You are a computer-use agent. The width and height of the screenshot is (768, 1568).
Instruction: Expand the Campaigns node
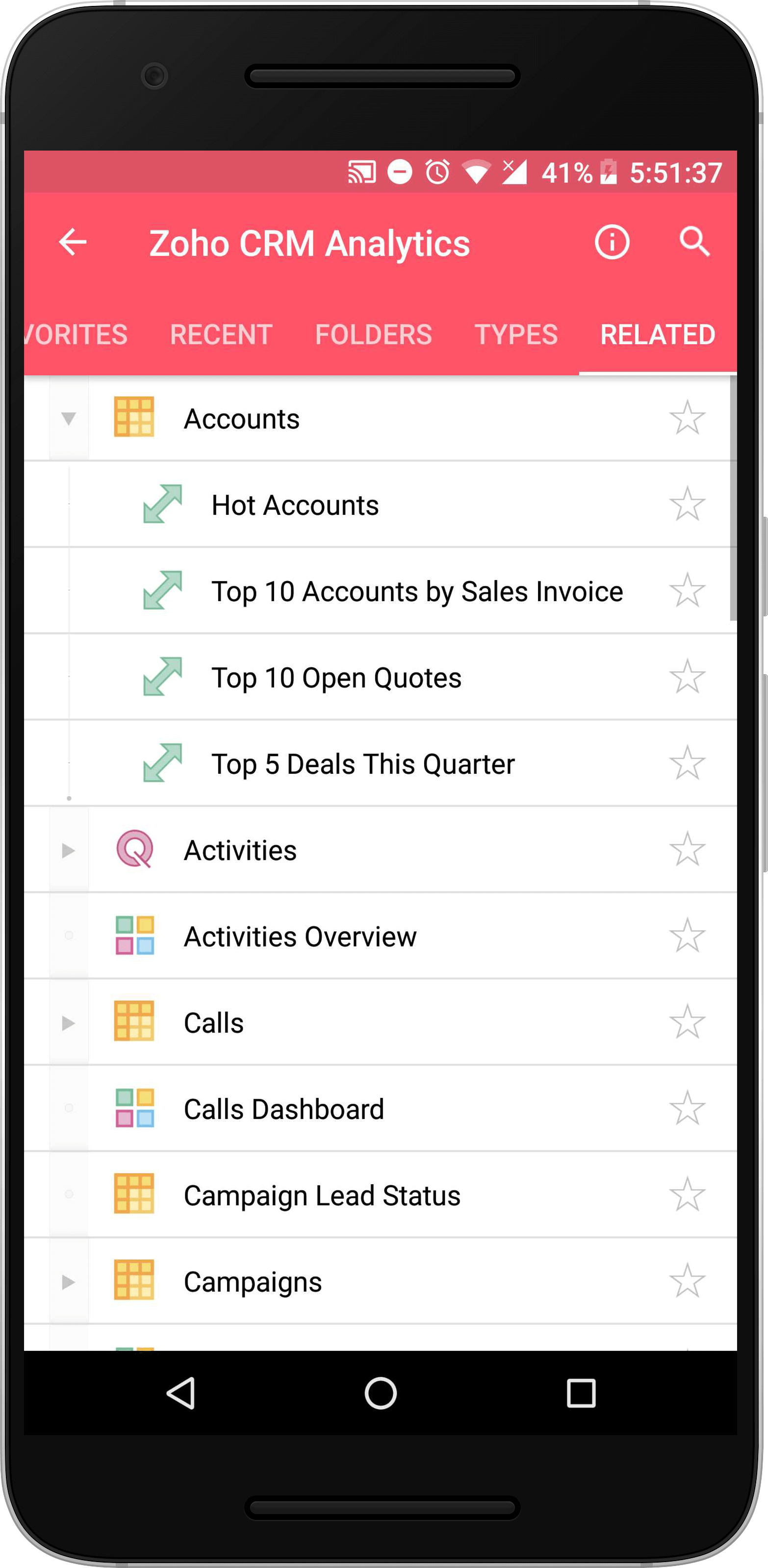click(68, 1282)
